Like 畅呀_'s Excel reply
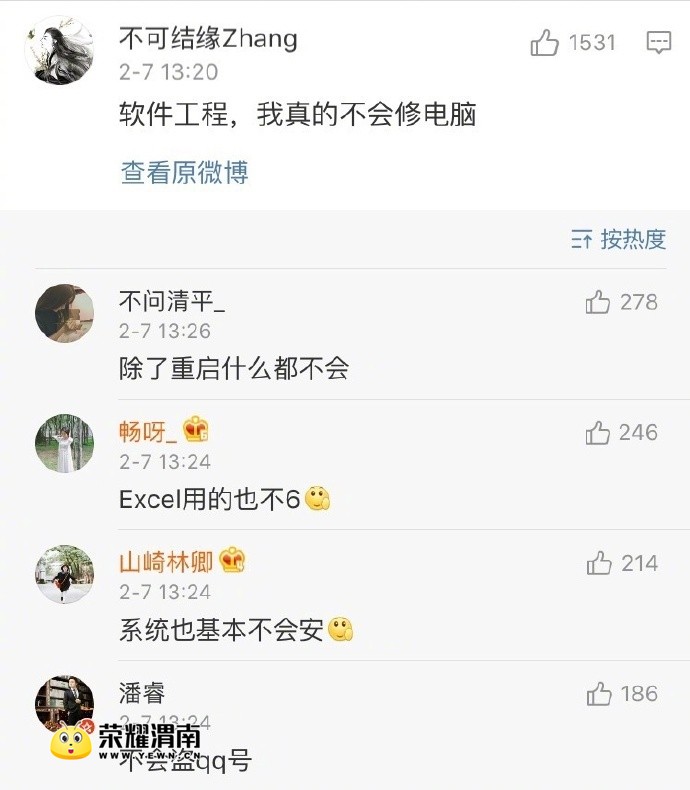Screen dimensions: 690x790 598,433
